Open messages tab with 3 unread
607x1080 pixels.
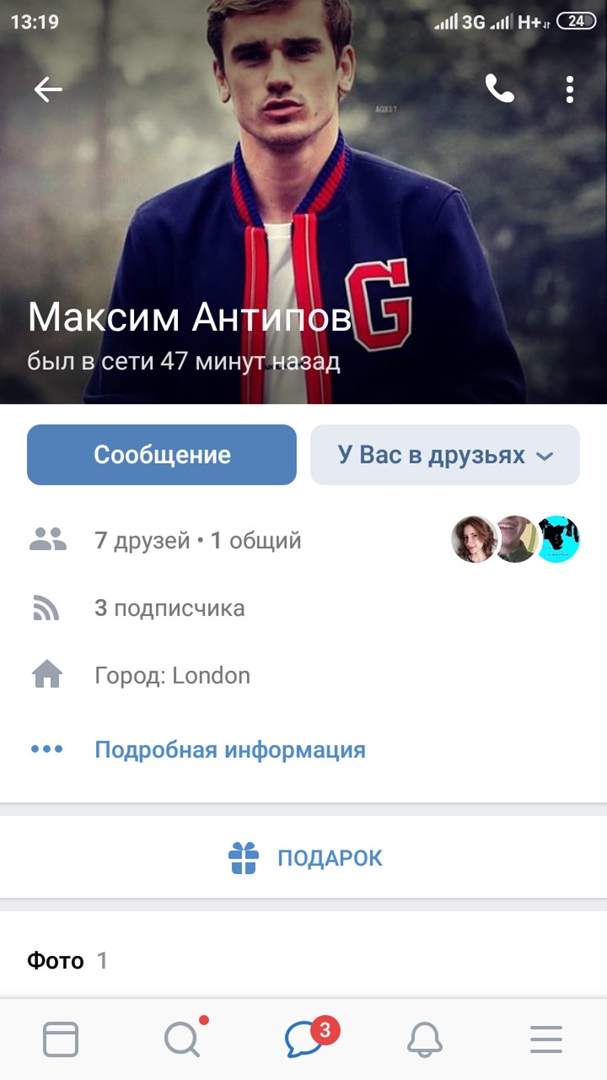[x=304, y=1040]
